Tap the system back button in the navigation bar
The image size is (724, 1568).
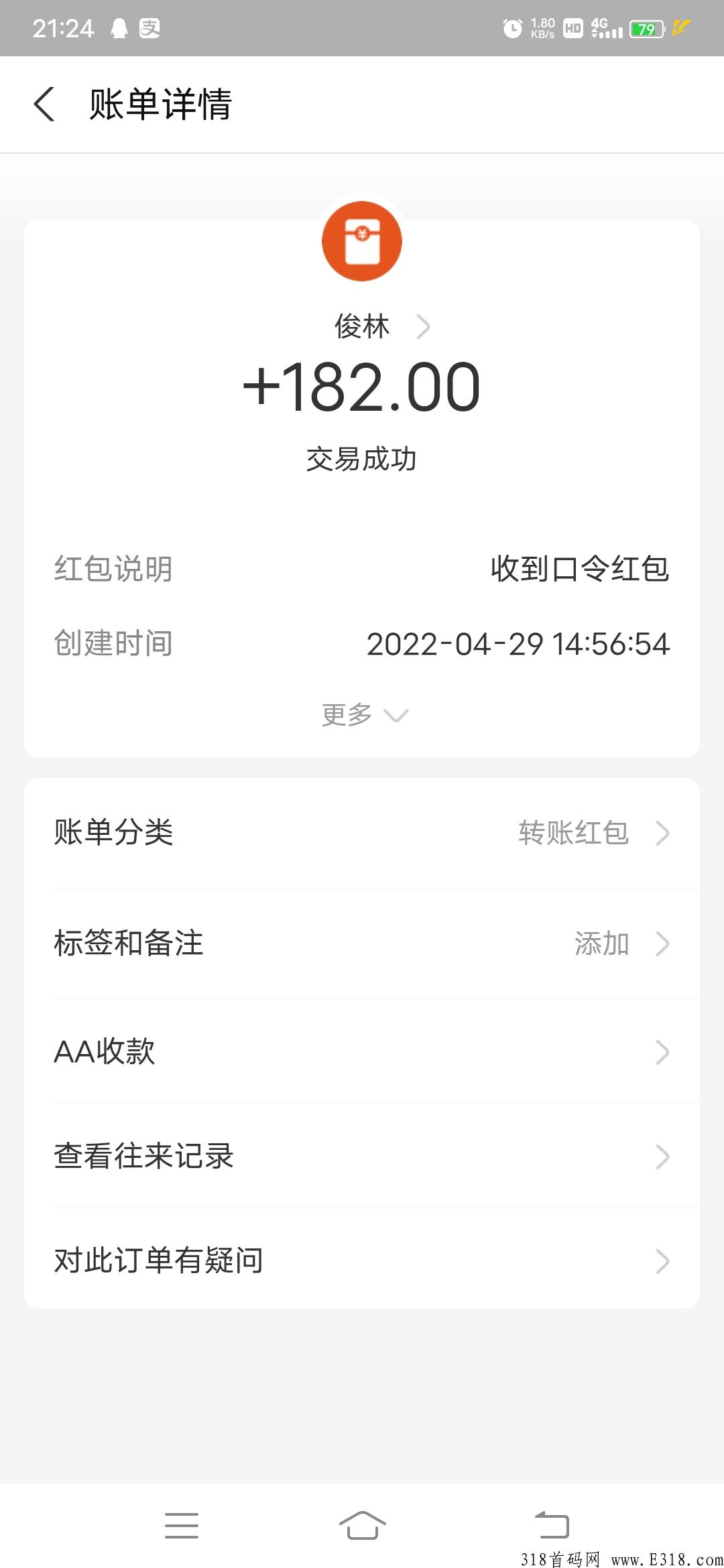coord(551,1525)
